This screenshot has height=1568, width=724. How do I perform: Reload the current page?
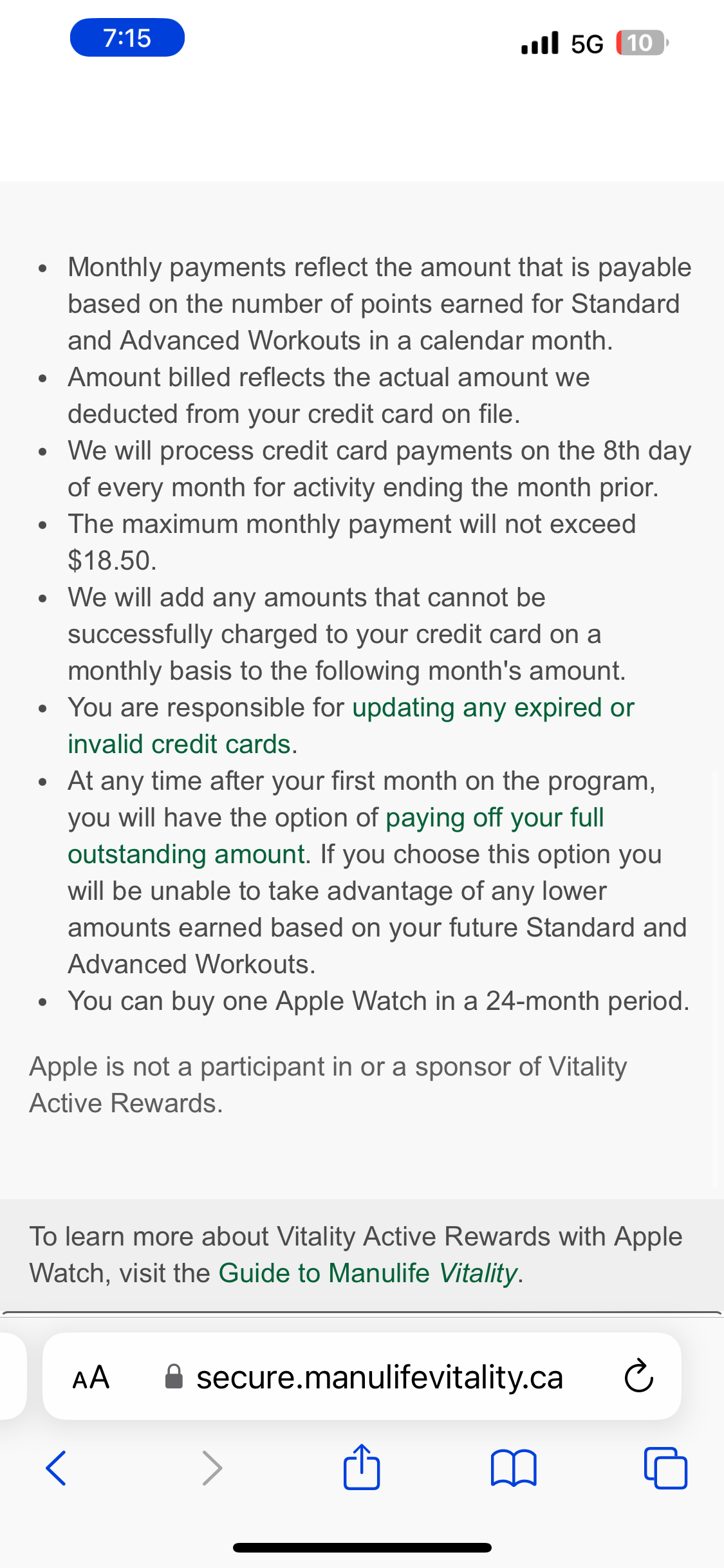tap(638, 1377)
